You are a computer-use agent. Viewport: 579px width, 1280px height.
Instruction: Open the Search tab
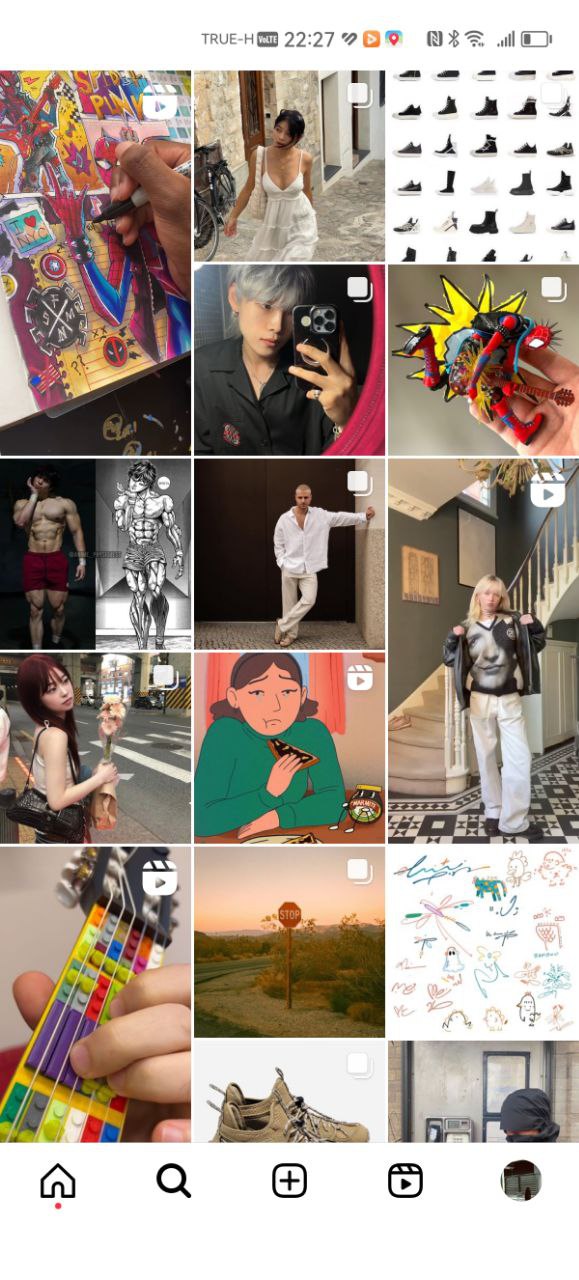173,1181
